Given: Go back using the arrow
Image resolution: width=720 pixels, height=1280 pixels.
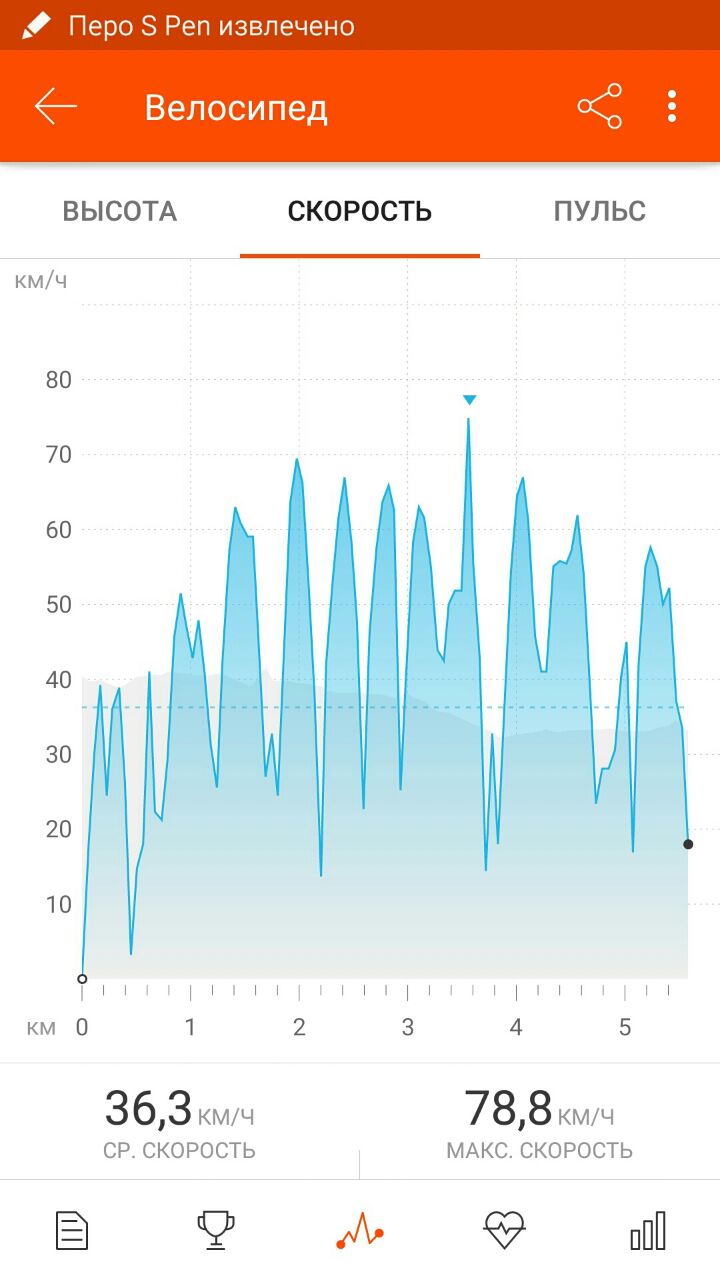Looking at the screenshot, I should coord(56,107).
